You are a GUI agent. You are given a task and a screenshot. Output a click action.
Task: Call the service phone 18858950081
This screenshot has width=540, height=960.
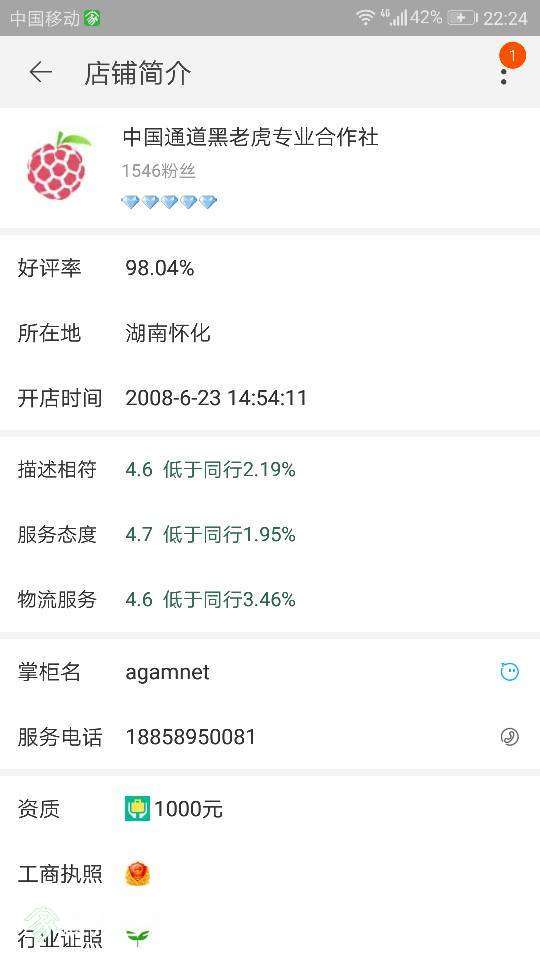509,737
